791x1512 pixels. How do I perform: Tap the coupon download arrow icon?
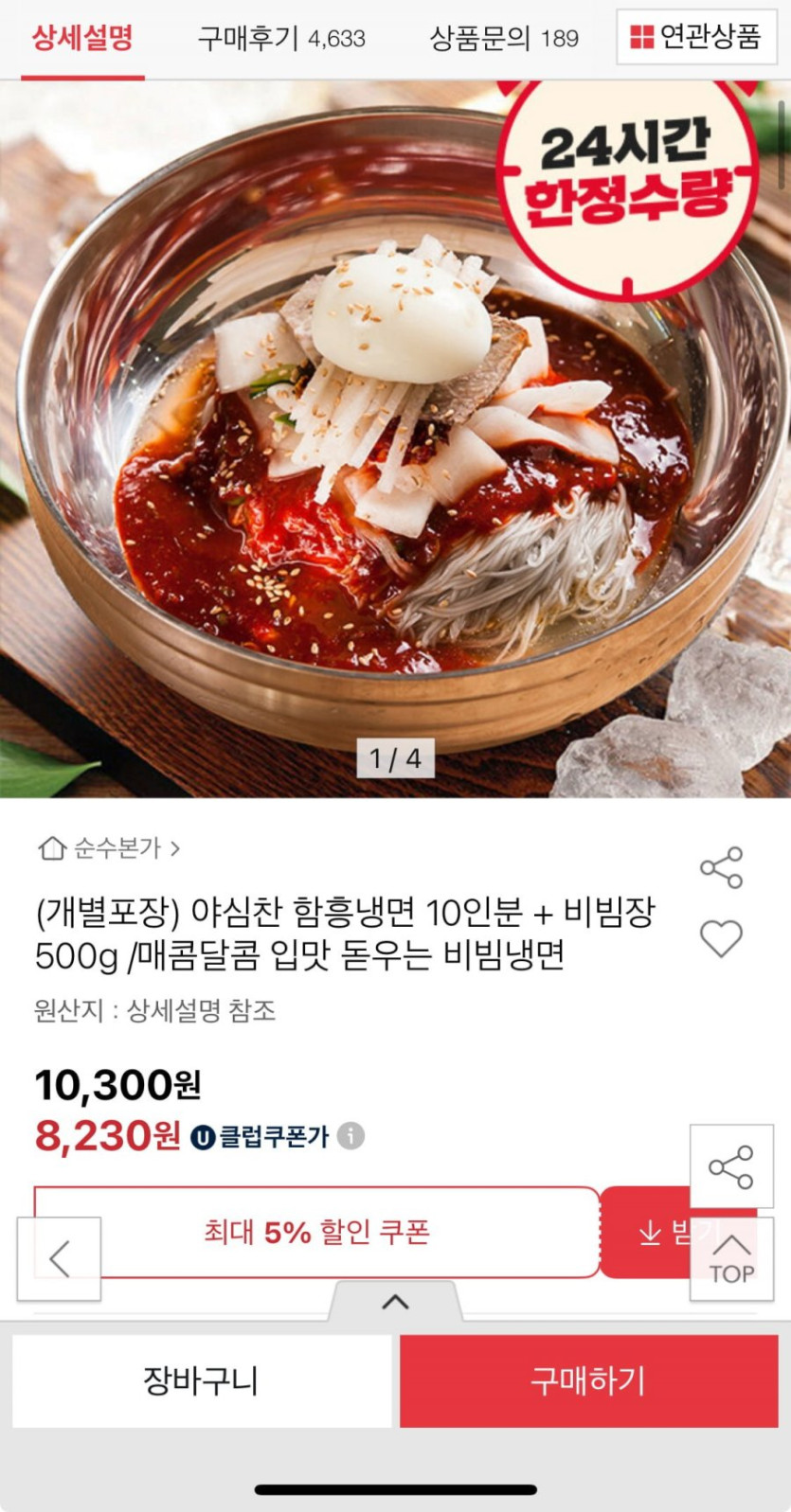pos(650,1231)
